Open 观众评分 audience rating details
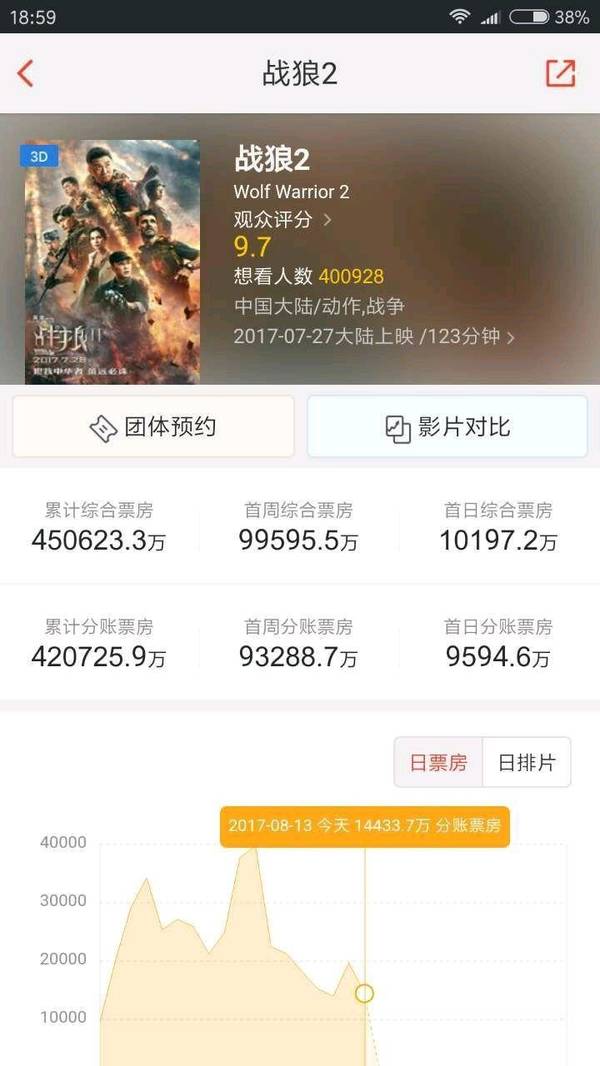The image size is (600, 1066). pos(282,219)
